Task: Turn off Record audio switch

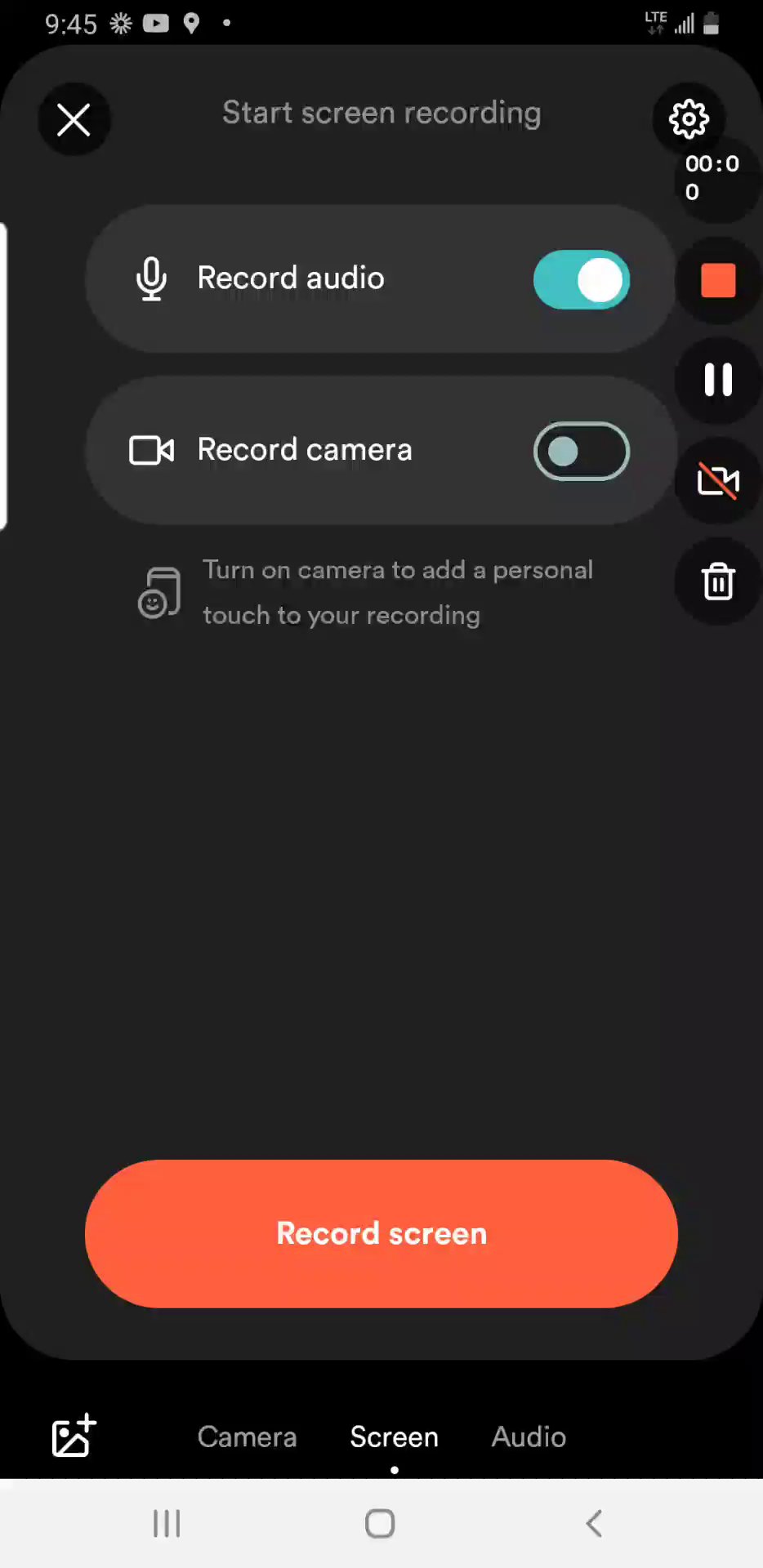Action: coord(581,280)
